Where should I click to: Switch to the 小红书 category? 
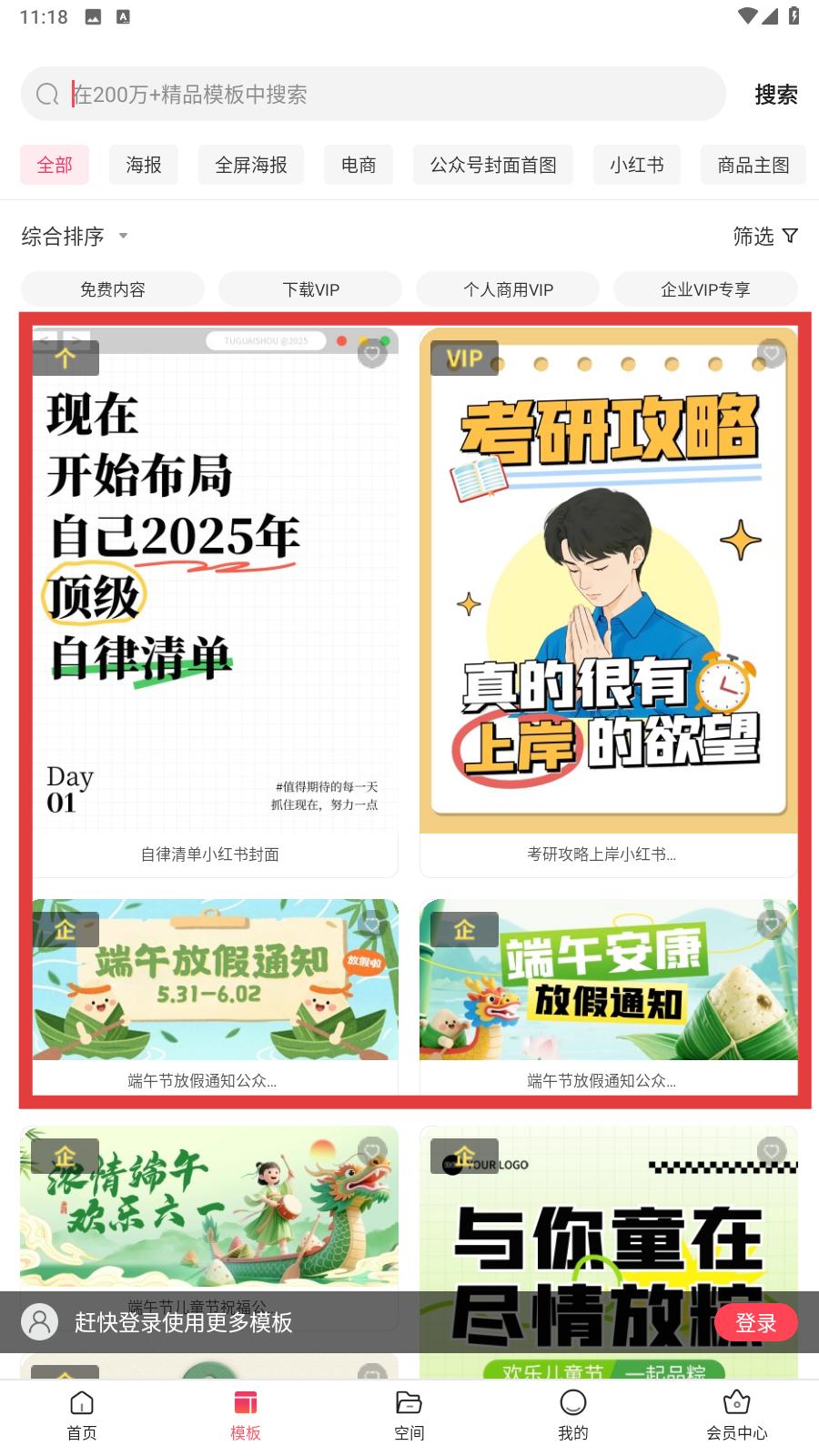click(637, 165)
